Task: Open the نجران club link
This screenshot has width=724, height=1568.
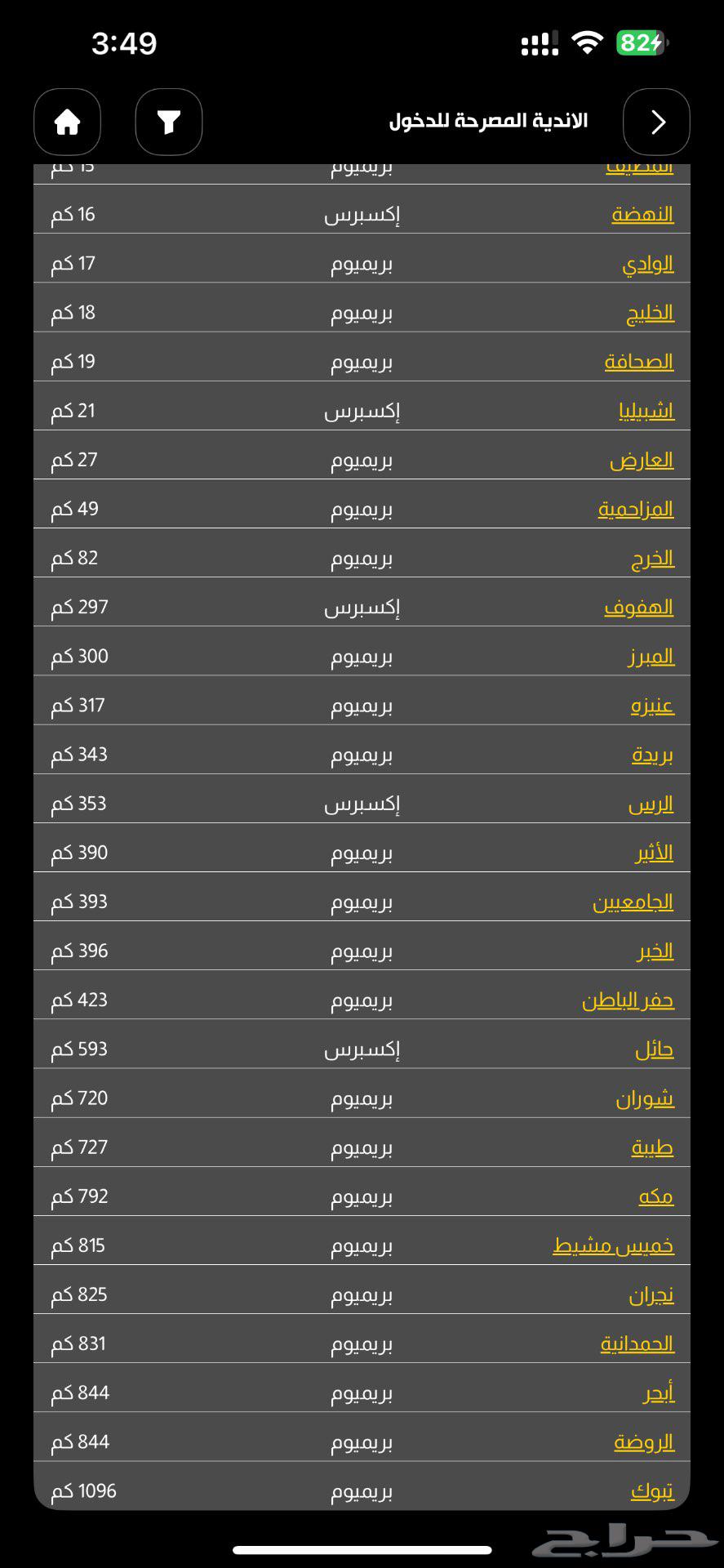Action: [x=651, y=1295]
